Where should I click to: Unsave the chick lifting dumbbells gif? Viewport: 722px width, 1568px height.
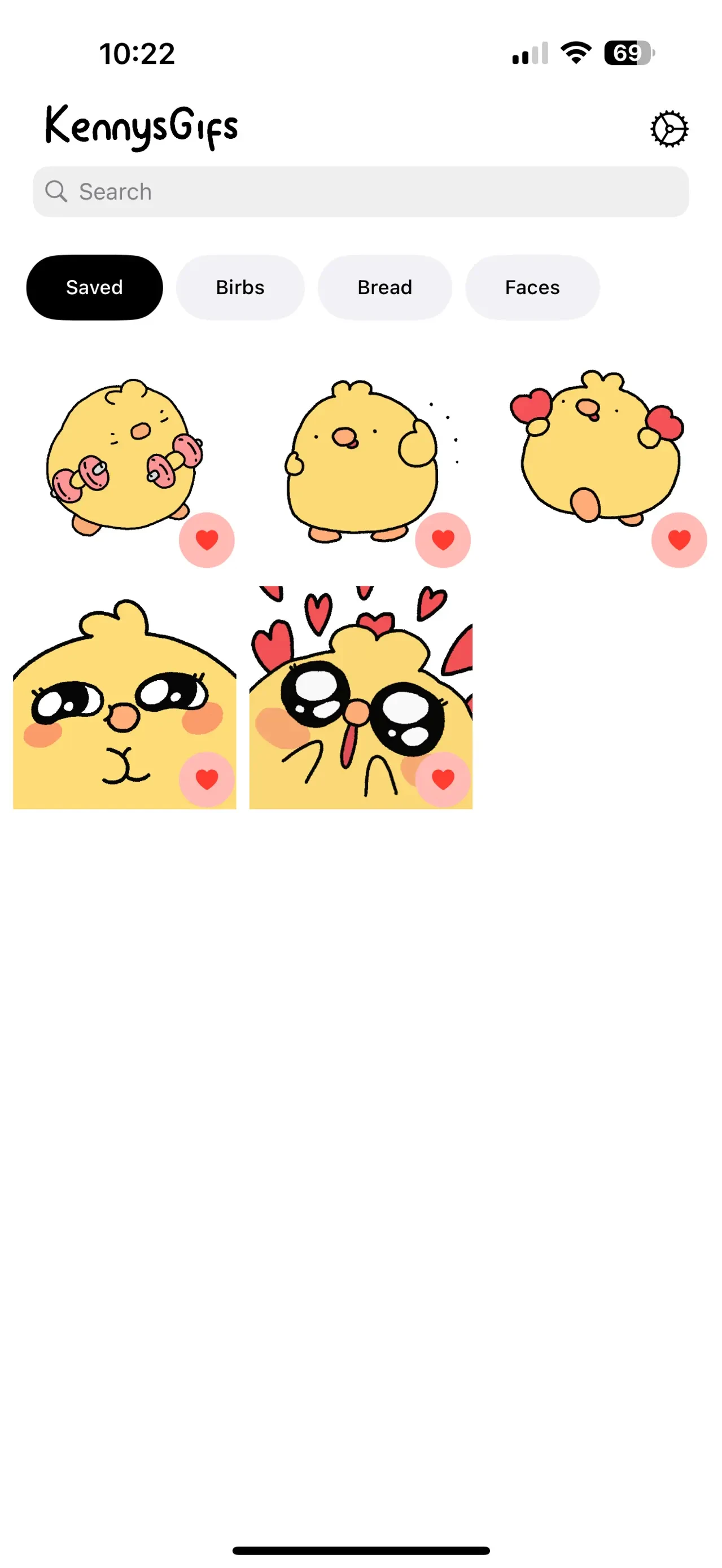(x=207, y=540)
